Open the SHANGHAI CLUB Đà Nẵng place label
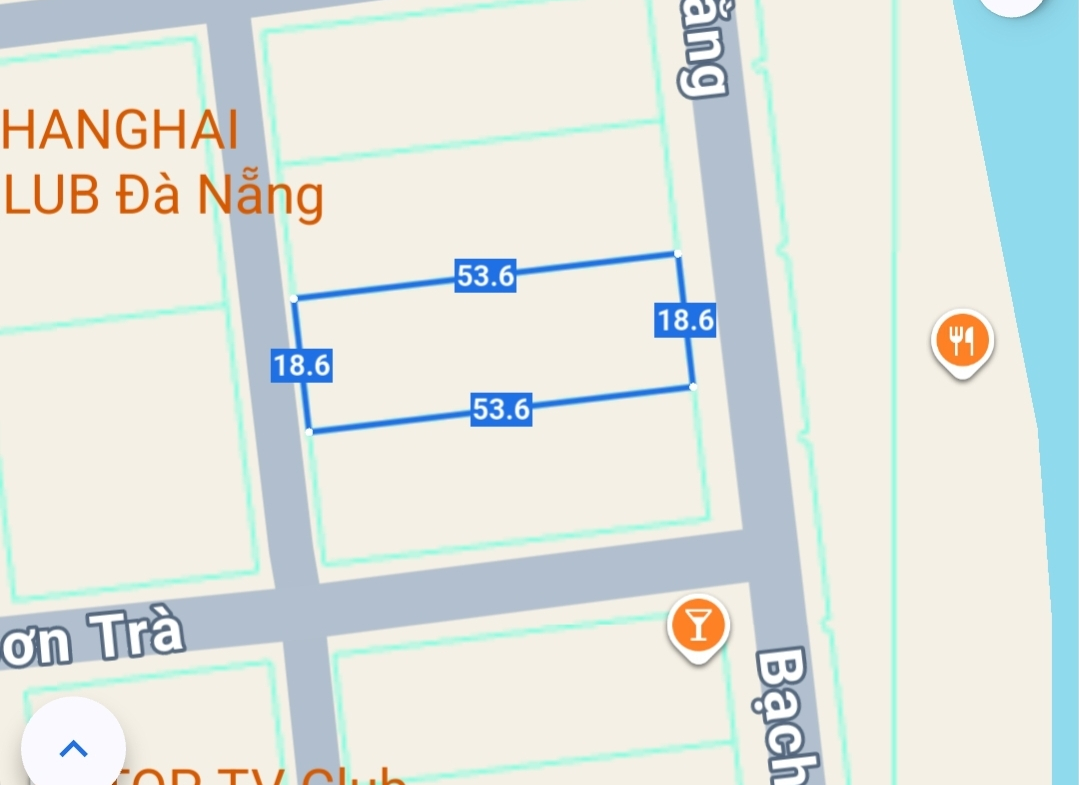Viewport: 1079px width, 785px height. (160, 164)
